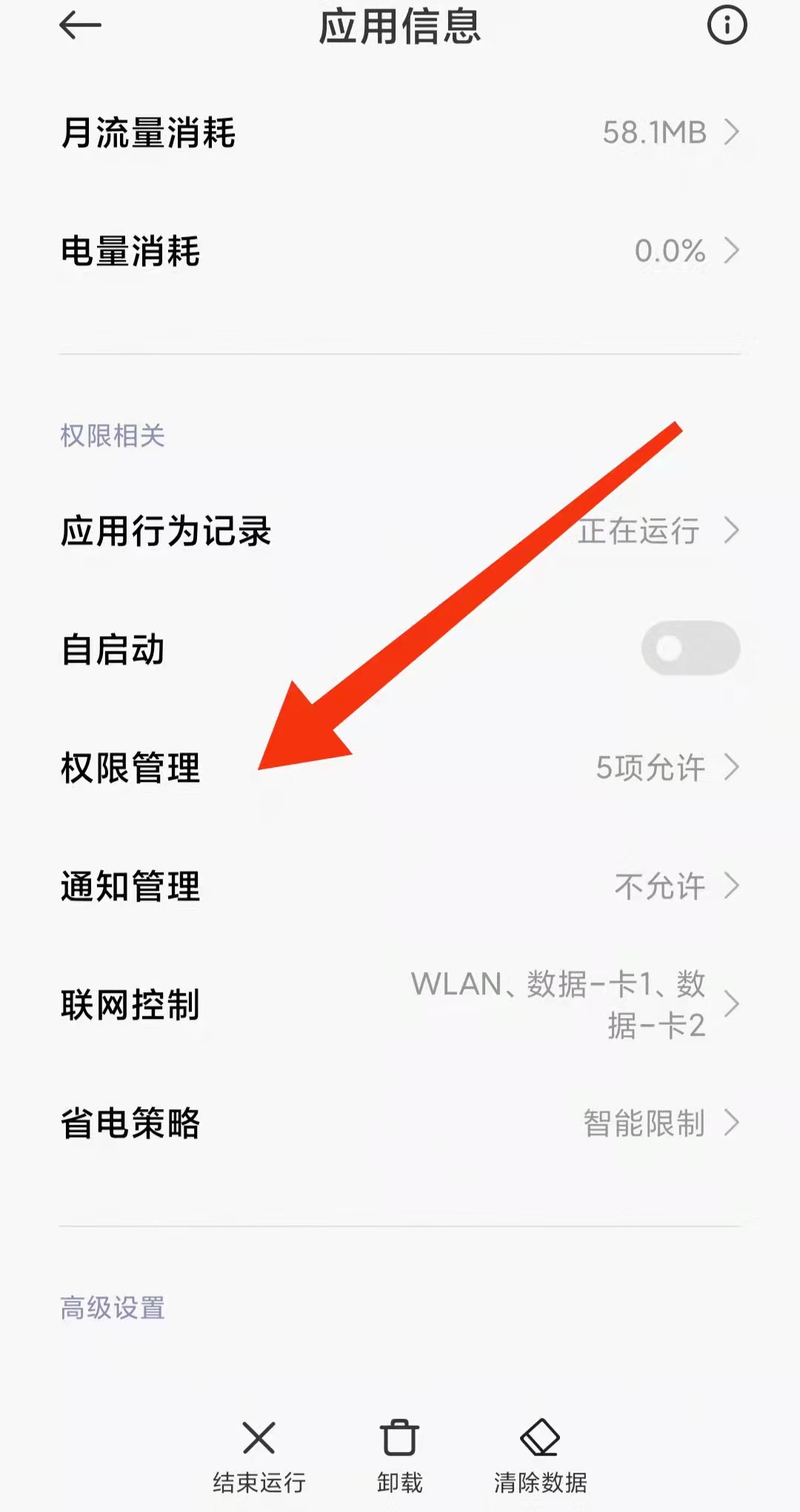800x1512 pixels.
Task: Toggle the 自启动 switch
Action: click(x=690, y=649)
